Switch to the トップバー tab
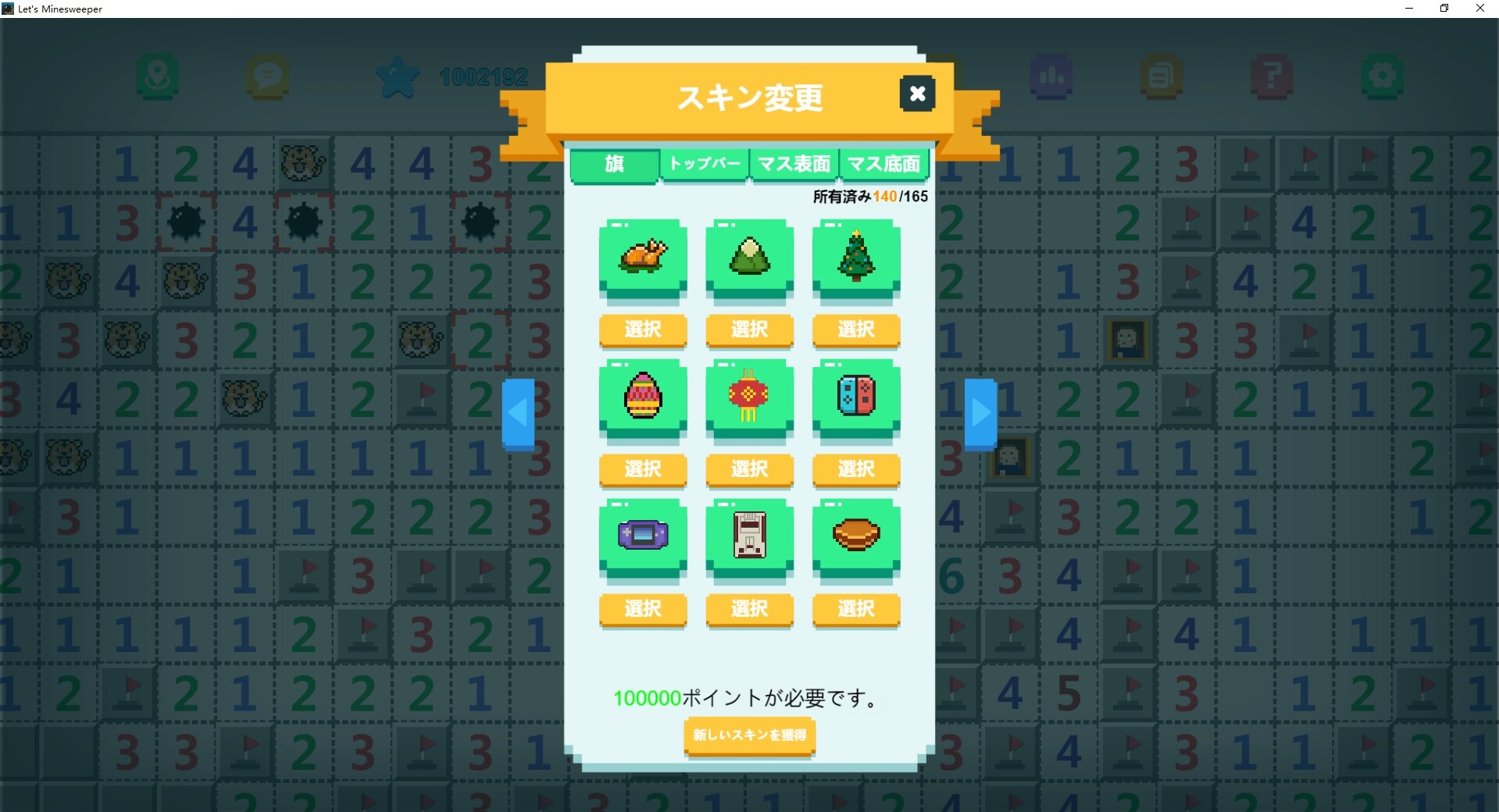The image size is (1499, 812). pyautogui.click(x=704, y=164)
